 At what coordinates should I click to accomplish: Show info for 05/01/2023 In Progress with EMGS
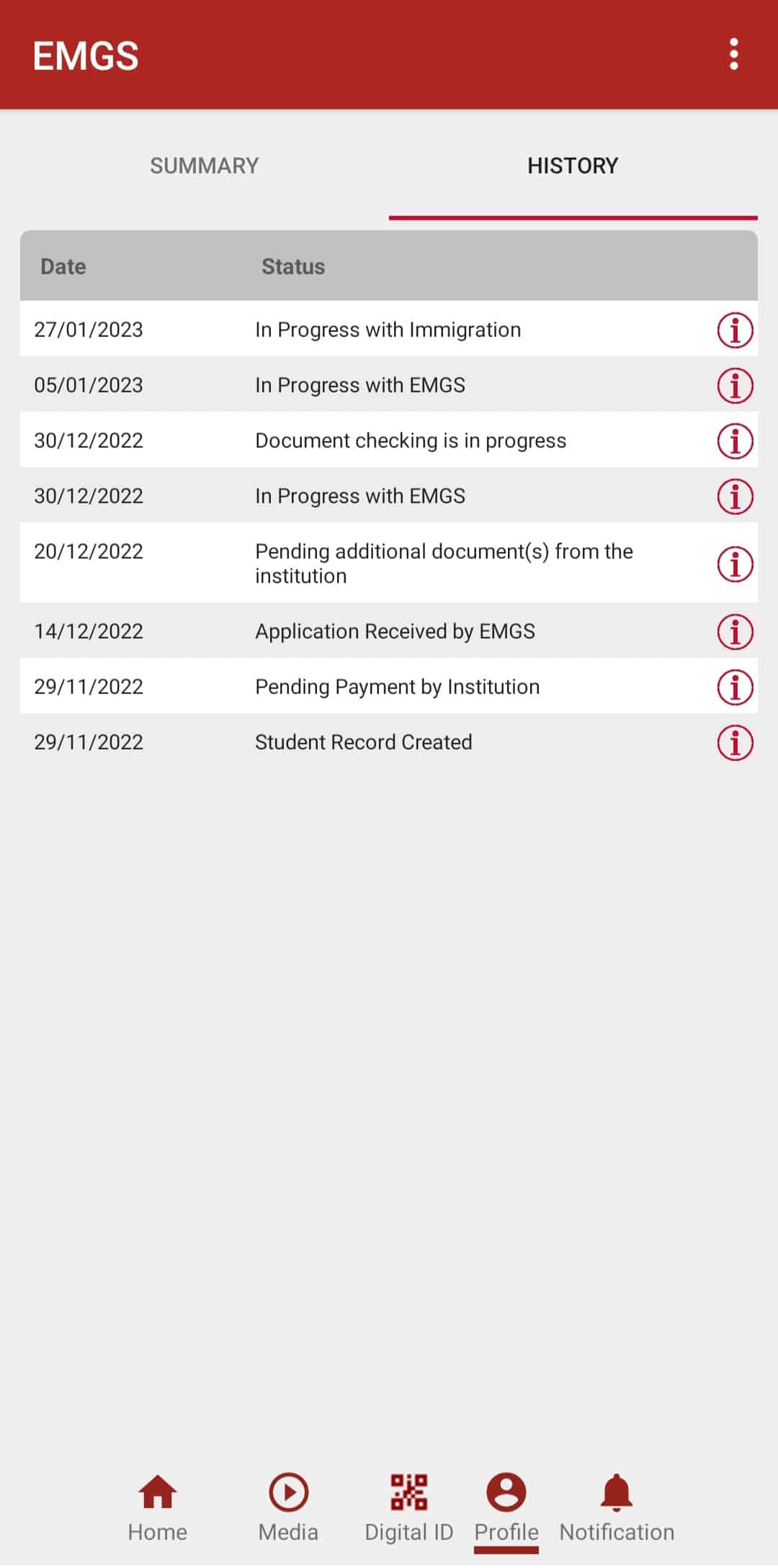(x=735, y=386)
